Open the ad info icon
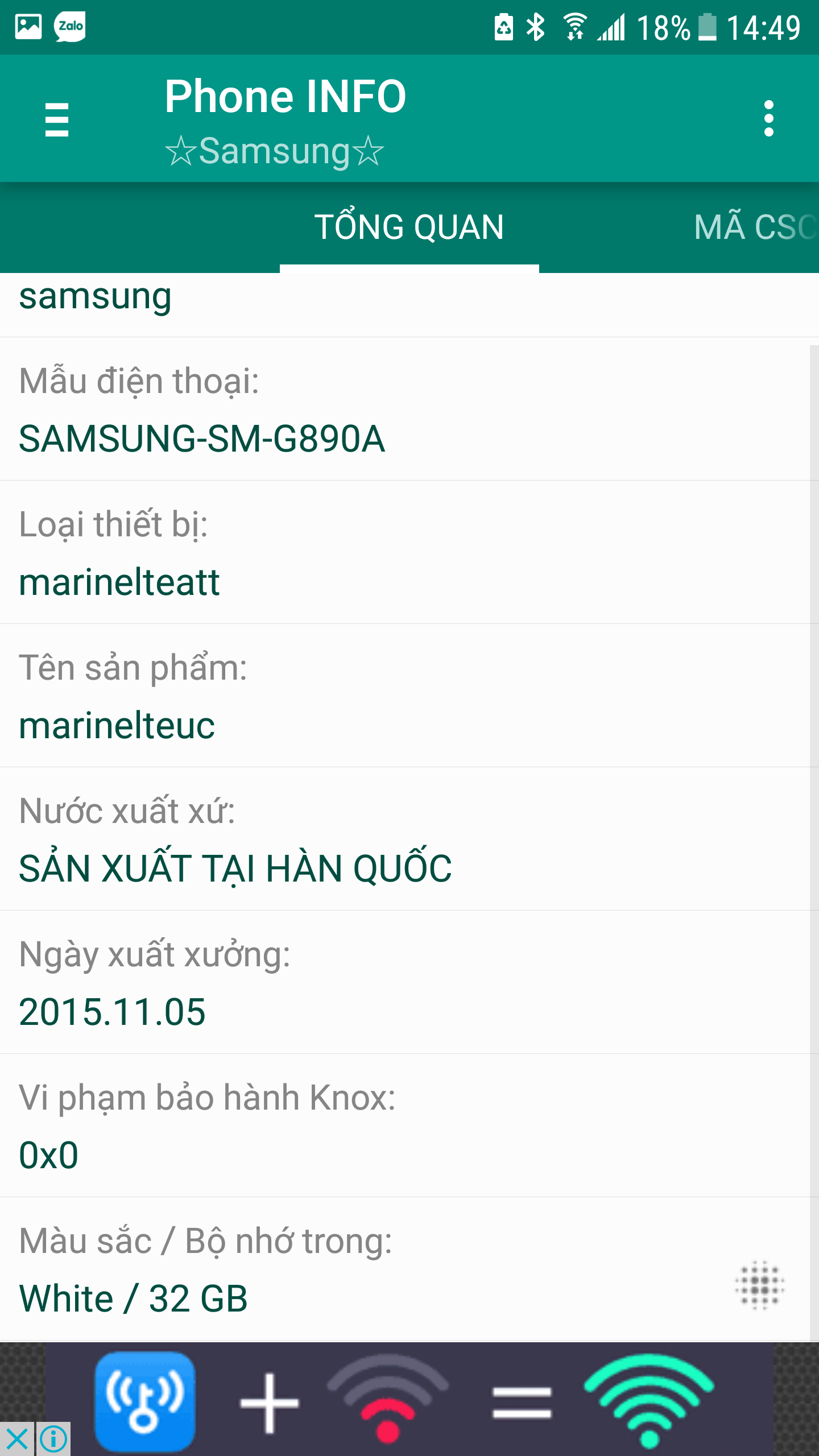This screenshot has width=819, height=1456. [x=54, y=1439]
